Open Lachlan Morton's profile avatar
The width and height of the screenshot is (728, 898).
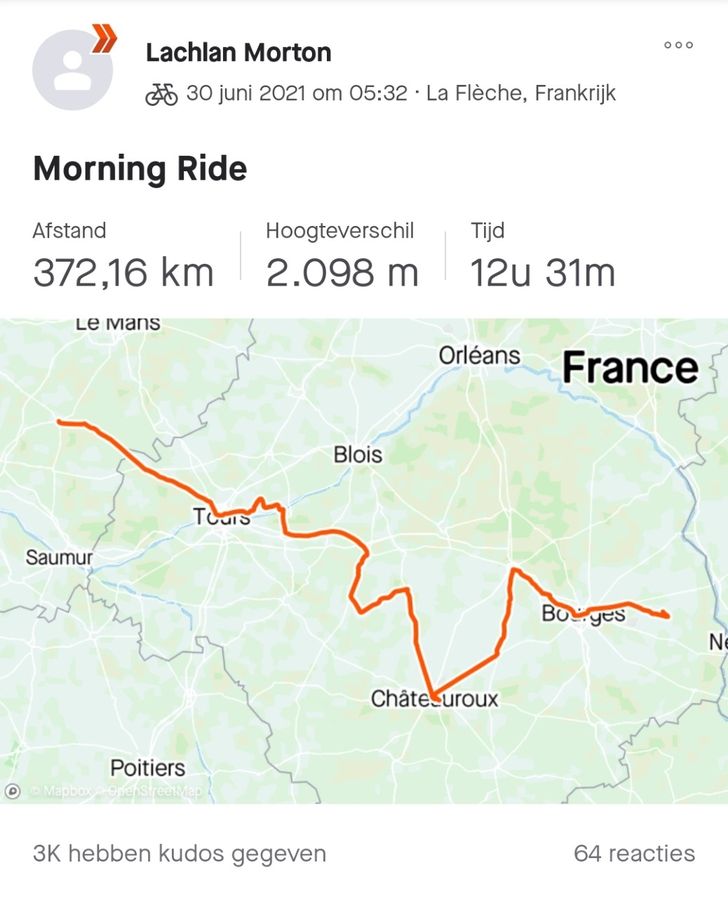pyautogui.click(x=71, y=70)
